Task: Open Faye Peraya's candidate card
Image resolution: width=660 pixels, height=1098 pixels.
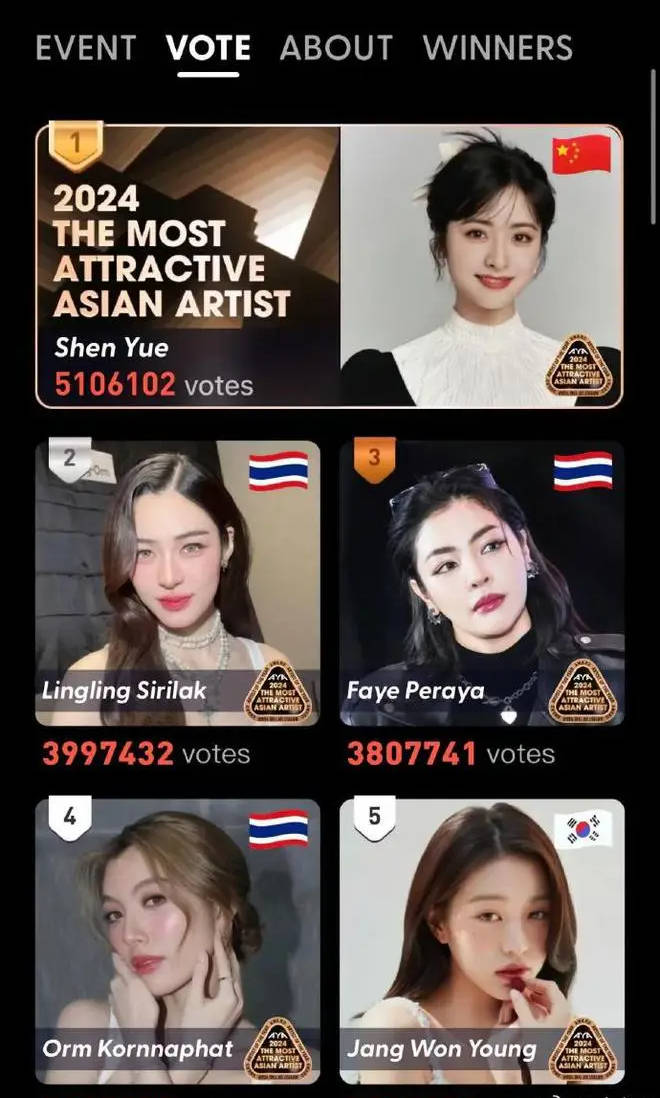Action: (x=481, y=583)
